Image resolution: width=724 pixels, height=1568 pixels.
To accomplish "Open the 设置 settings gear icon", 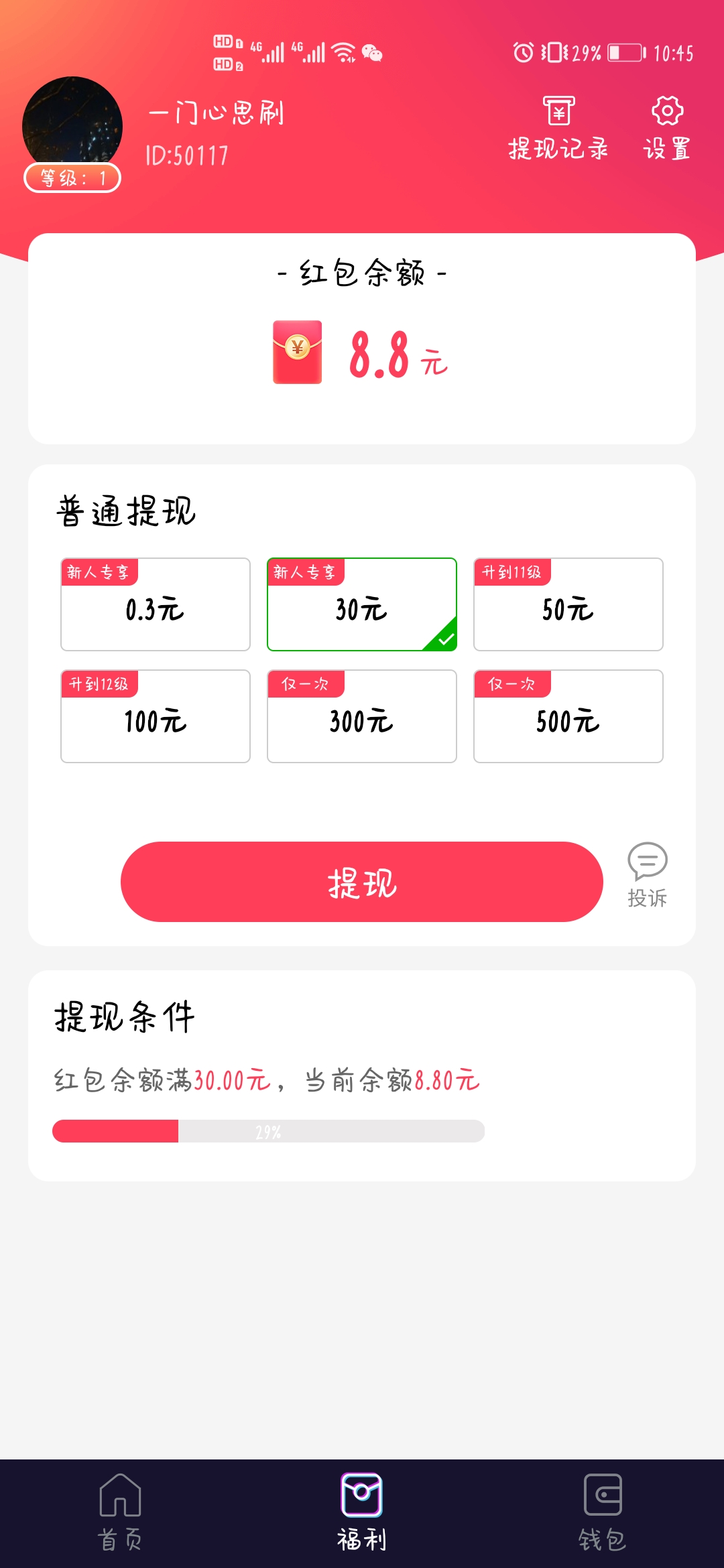I will click(x=666, y=125).
